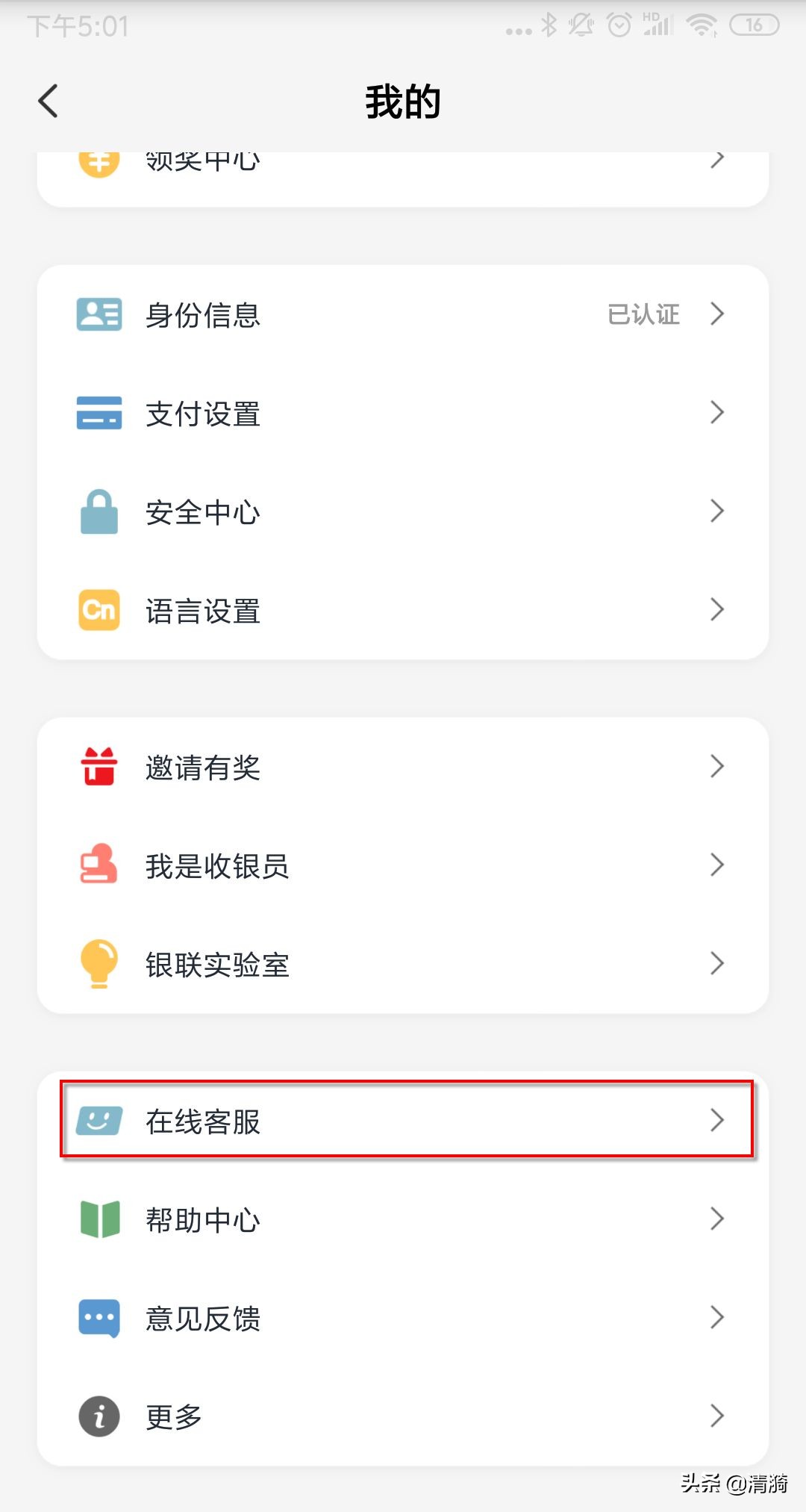Tap the 邀请有奖 red gift box icon
This screenshot has height=1512, width=806.
(99, 766)
